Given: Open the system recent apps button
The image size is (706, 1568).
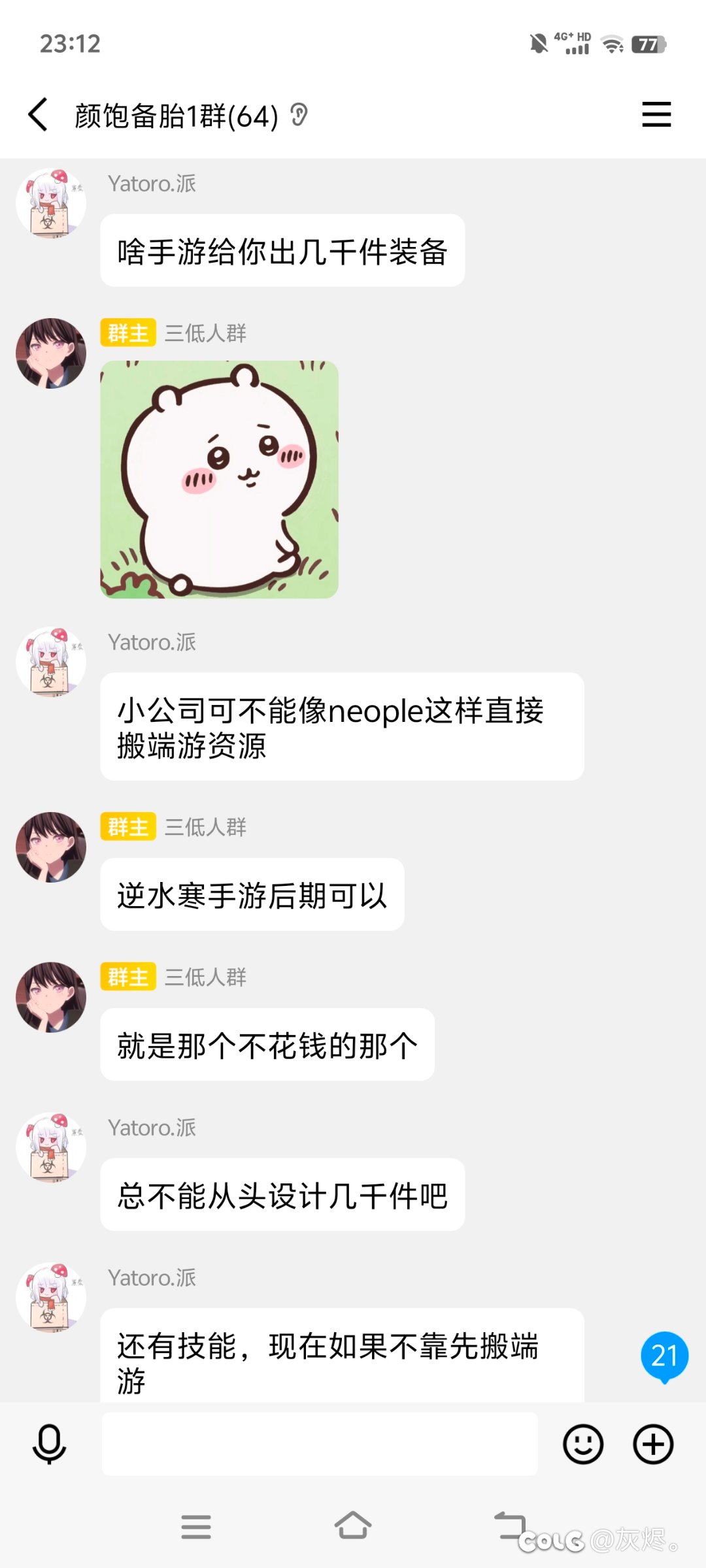Looking at the screenshot, I should click(x=196, y=1527).
